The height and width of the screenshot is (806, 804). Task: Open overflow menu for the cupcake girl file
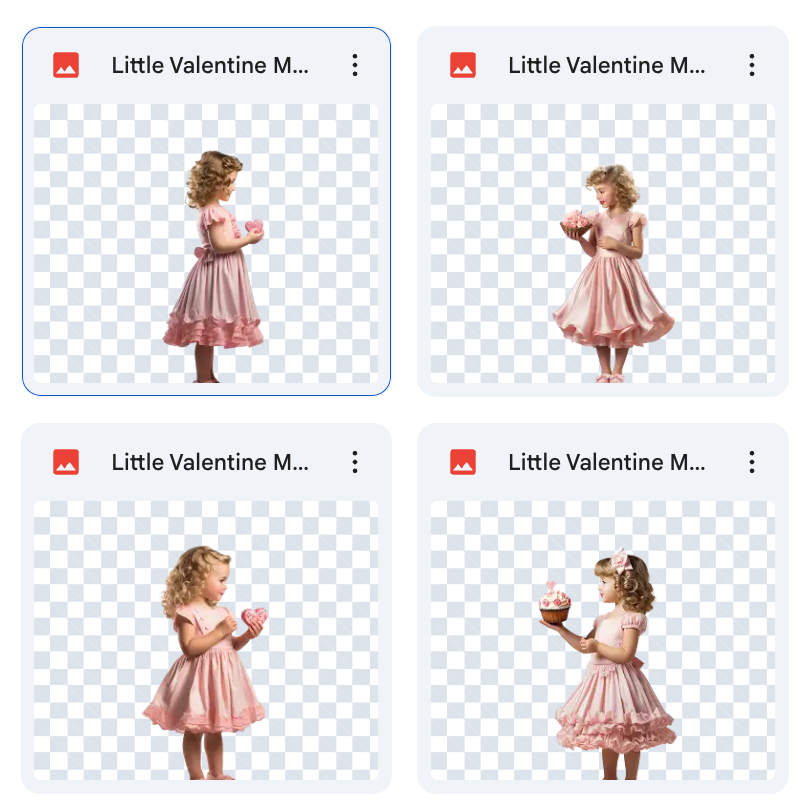[x=751, y=462]
